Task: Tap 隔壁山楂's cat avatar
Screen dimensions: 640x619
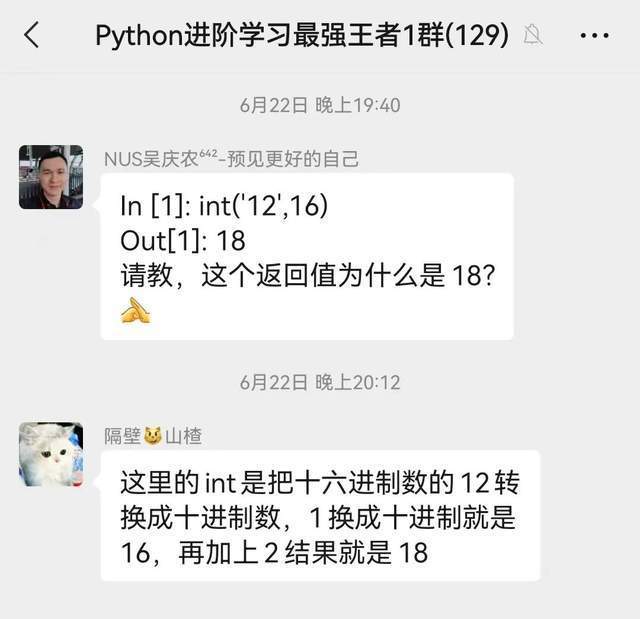Action: [x=51, y=454]
